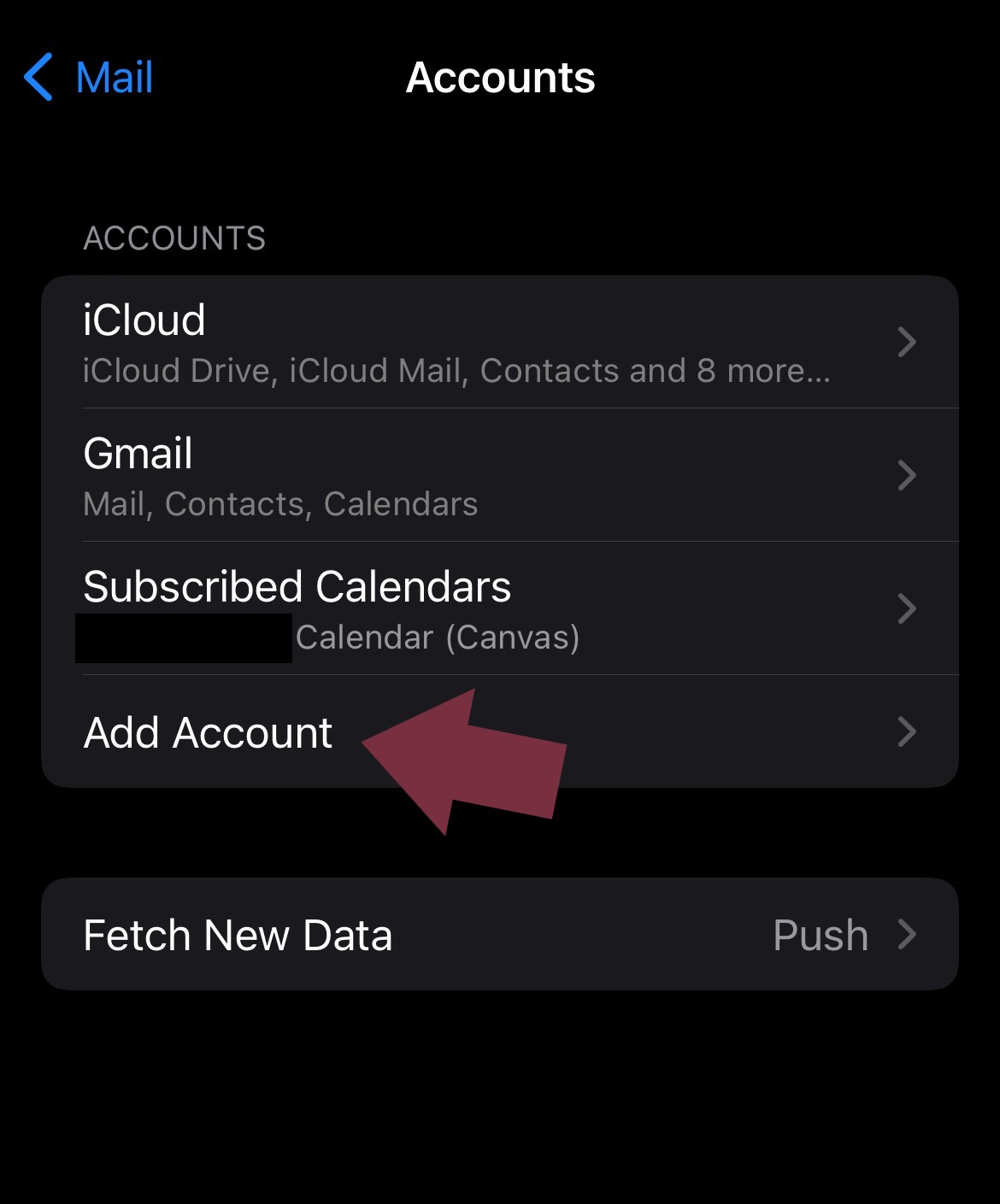Image resolution: width=1000 pixels, height=1204 pixels.
Task: Open Fetch New Data settings
Action: tap(342, 934)
